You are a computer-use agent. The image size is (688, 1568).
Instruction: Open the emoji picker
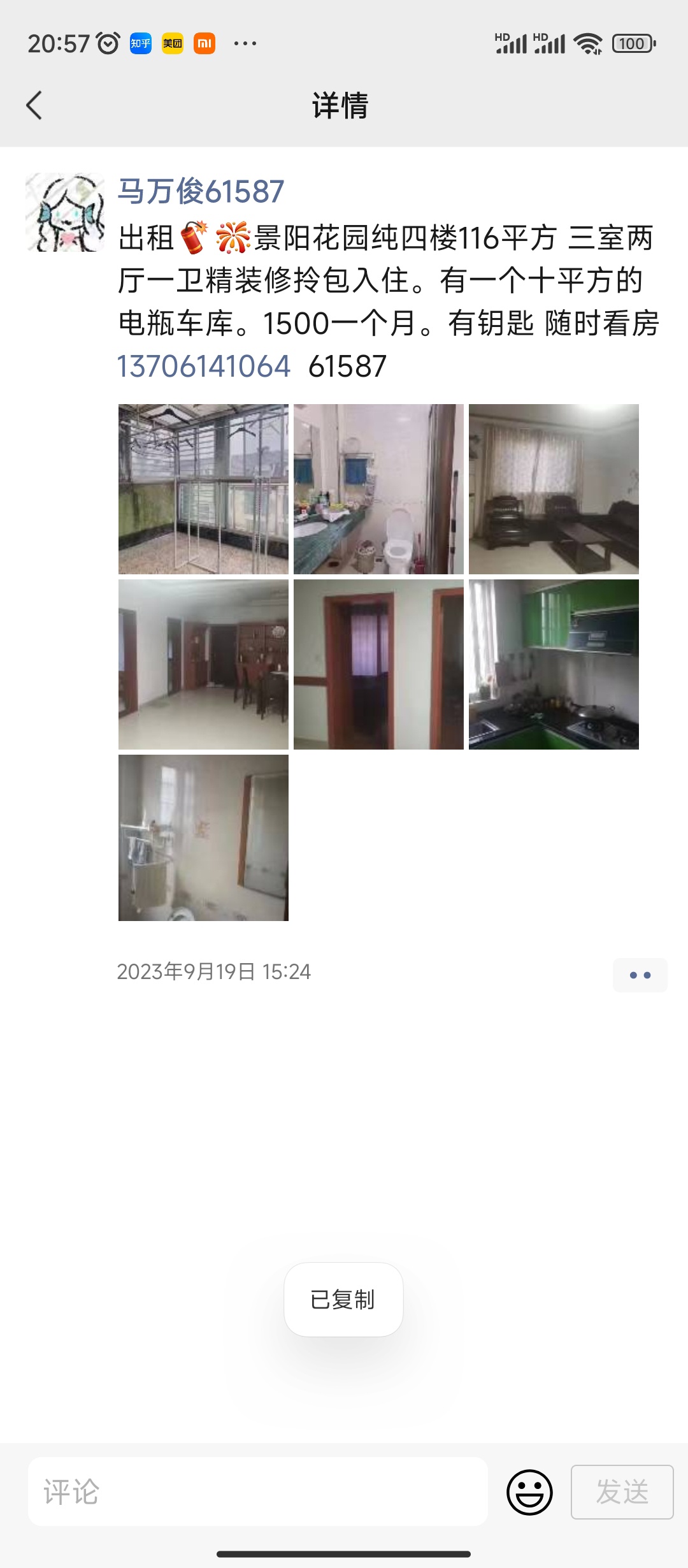click(x=529, y=1492)
